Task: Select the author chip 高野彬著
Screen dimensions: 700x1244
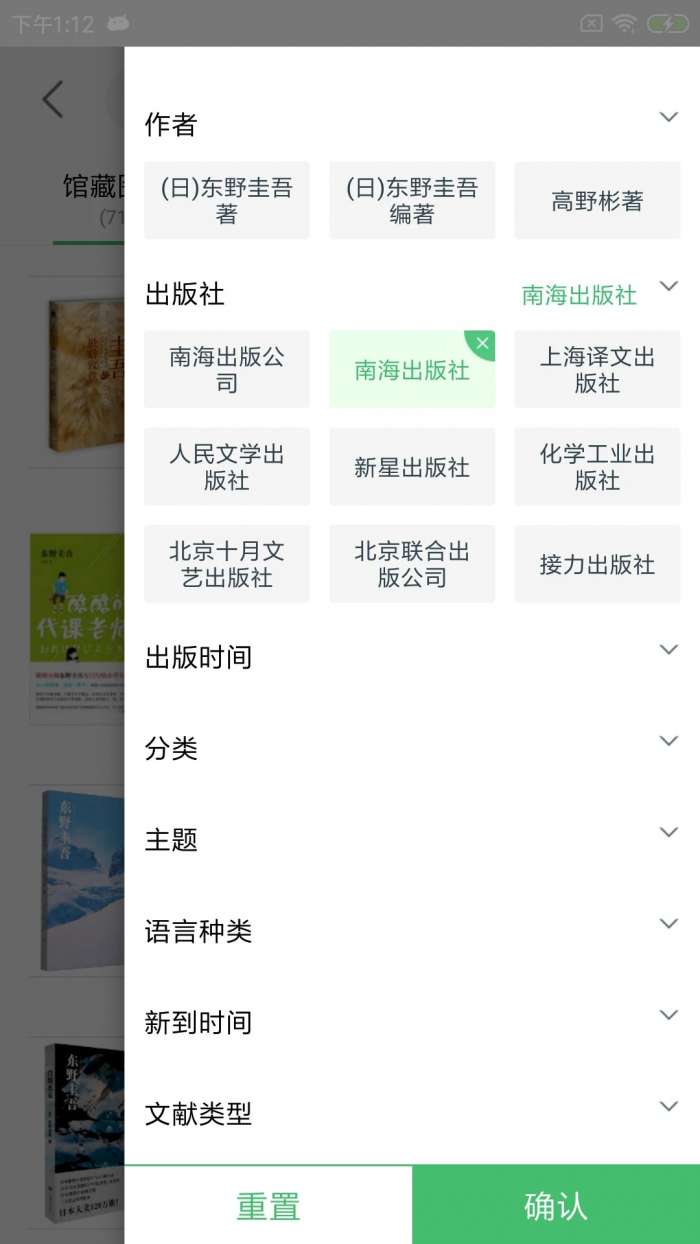Action: pos(597,201)
